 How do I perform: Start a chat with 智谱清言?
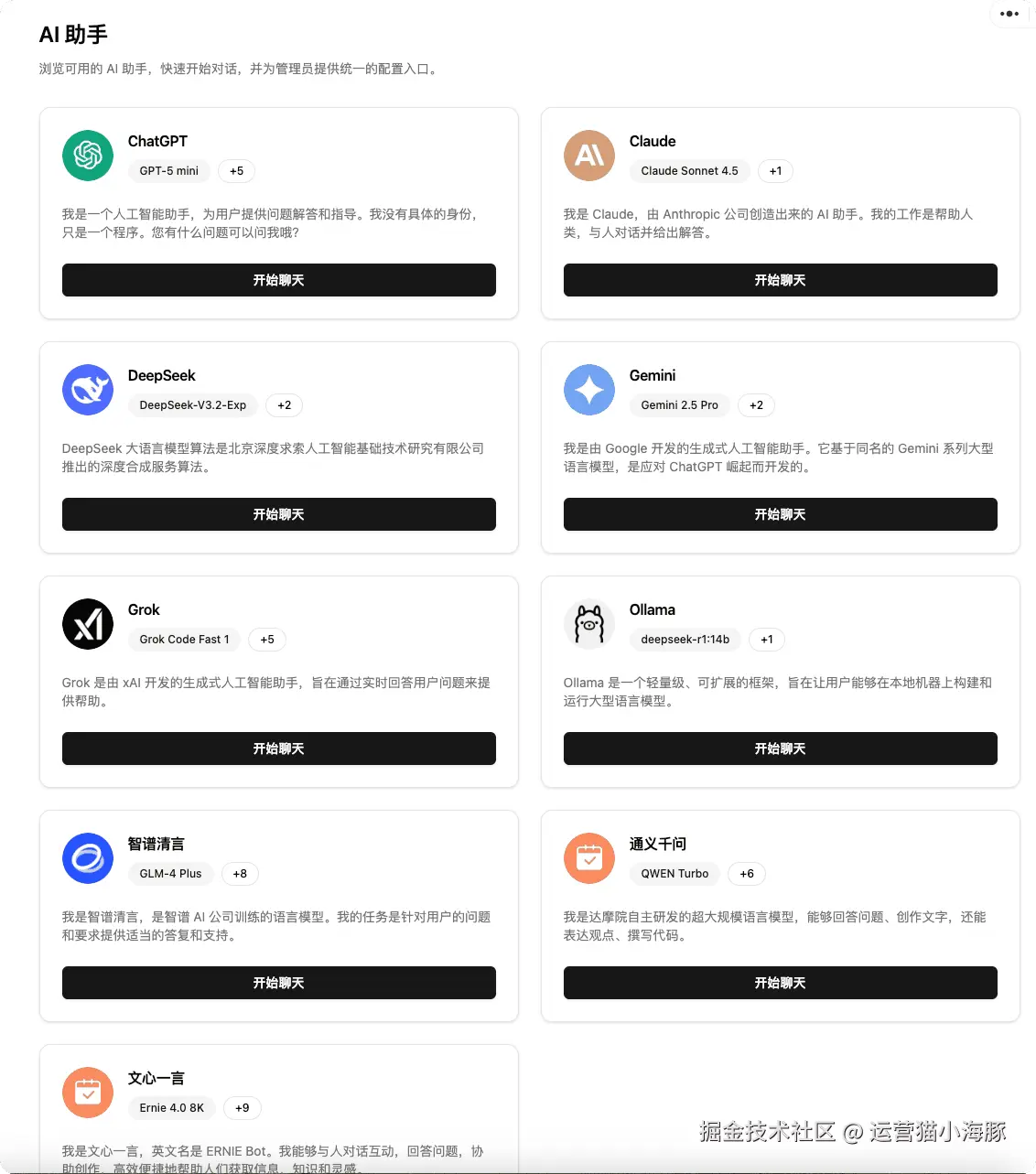[278, 983]
